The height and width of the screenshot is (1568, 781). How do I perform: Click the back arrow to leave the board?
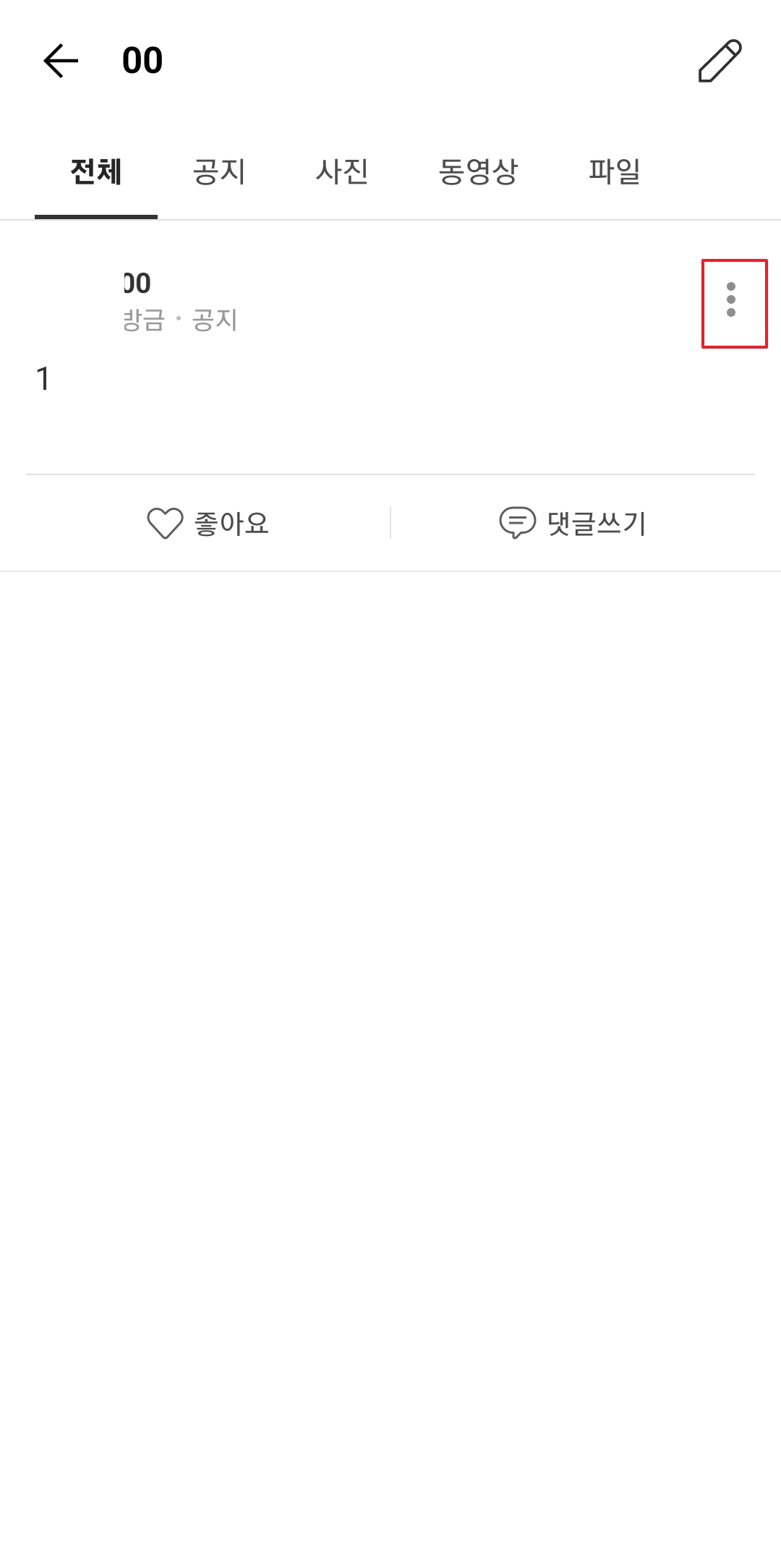coord(60,61)
